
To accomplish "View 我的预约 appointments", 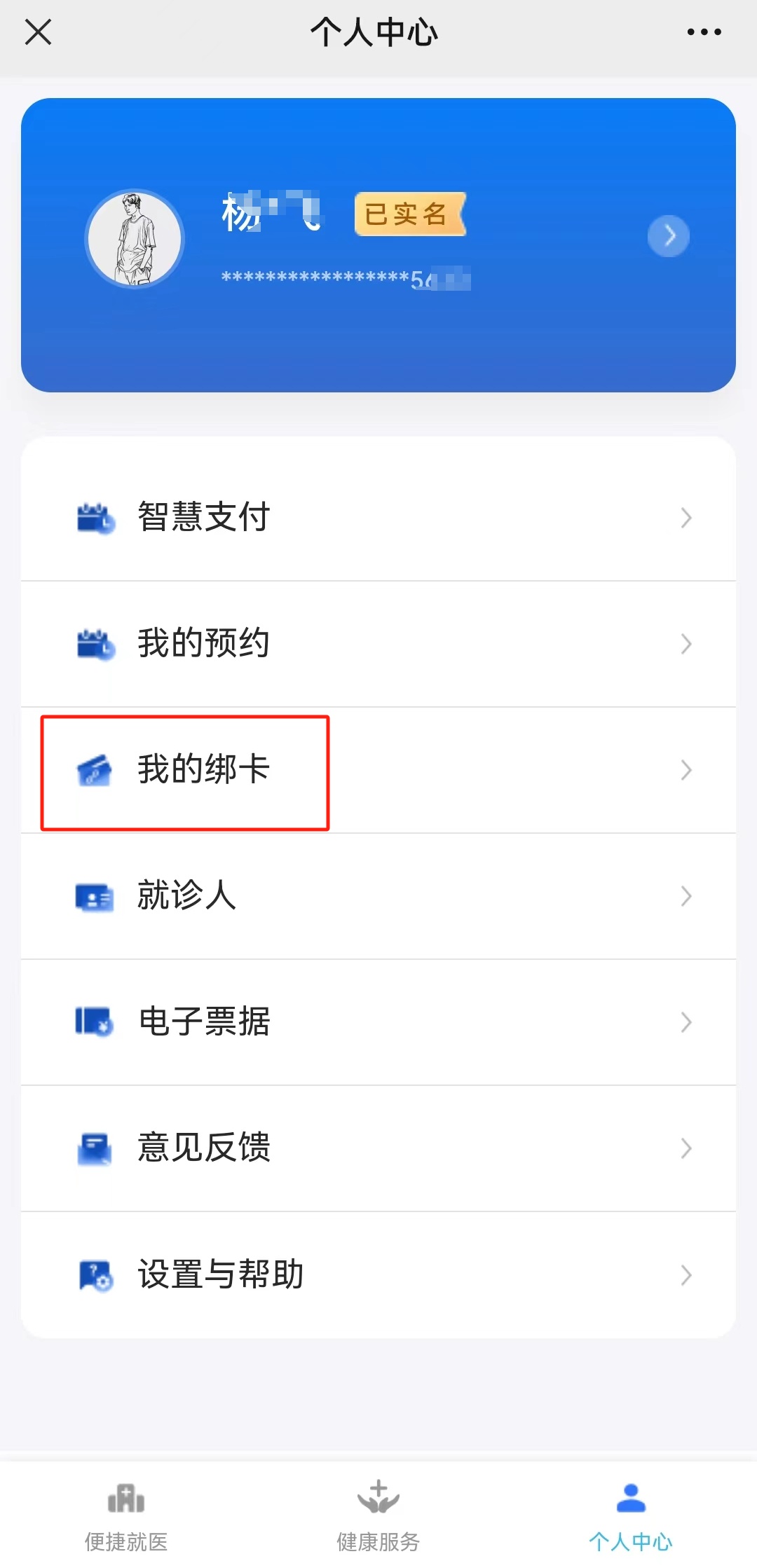I will pyautogui.click(x=378, y=643).
